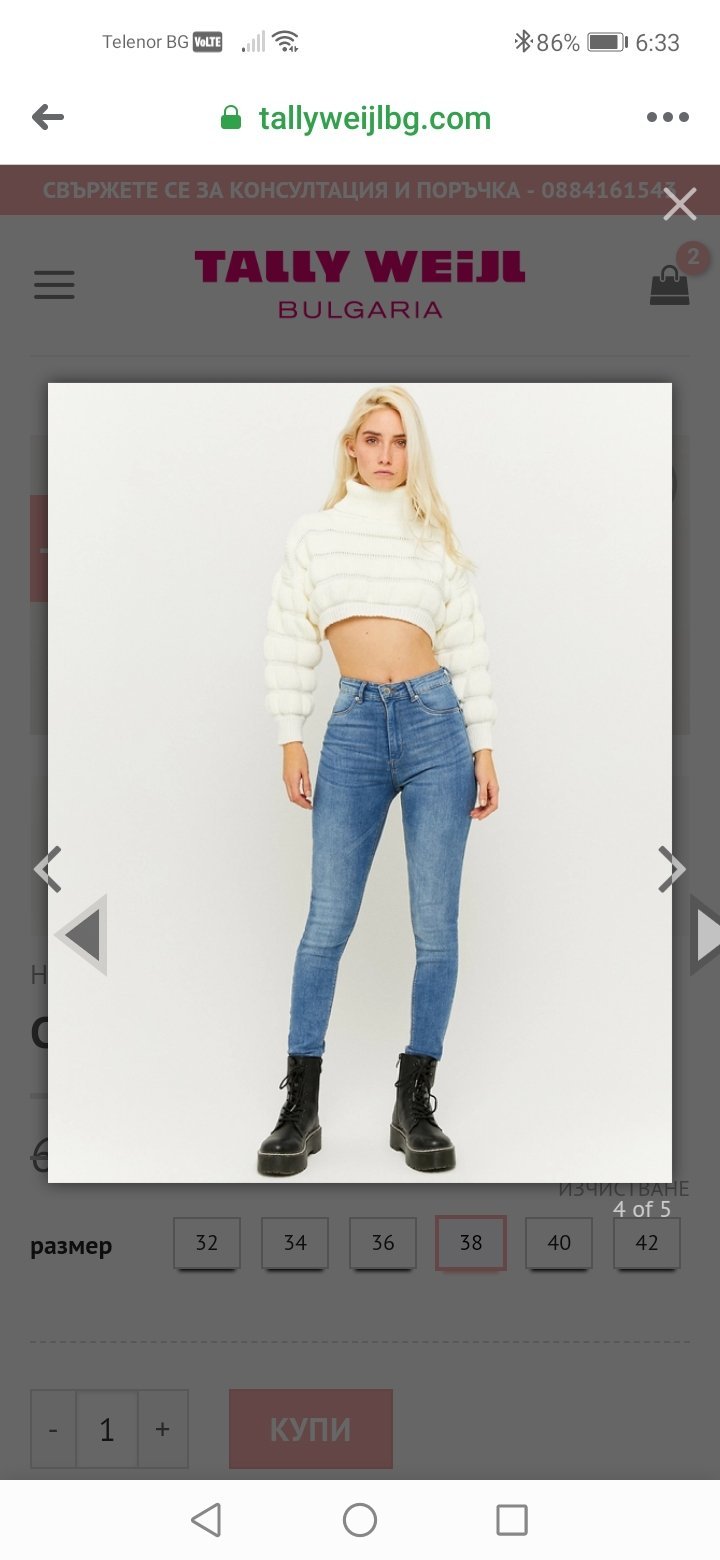Decrease the quantity with minus

pos(53,1429)
